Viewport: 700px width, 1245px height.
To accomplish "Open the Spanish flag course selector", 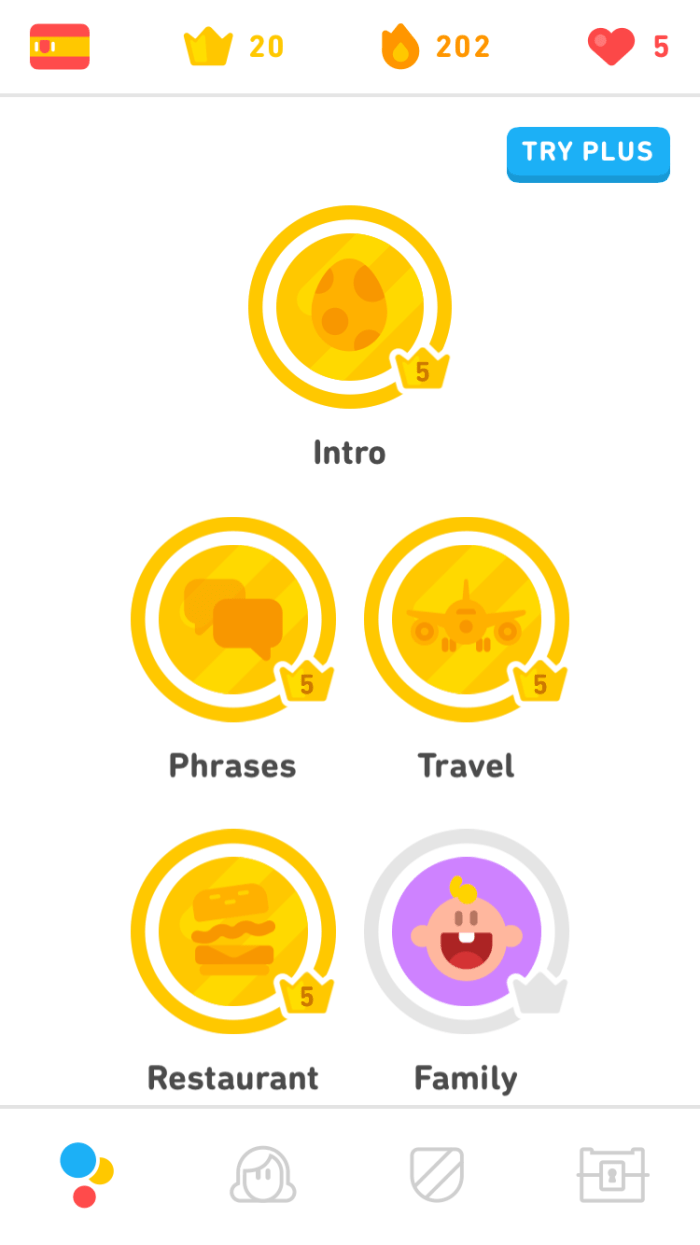I will [x=60, y=47].
